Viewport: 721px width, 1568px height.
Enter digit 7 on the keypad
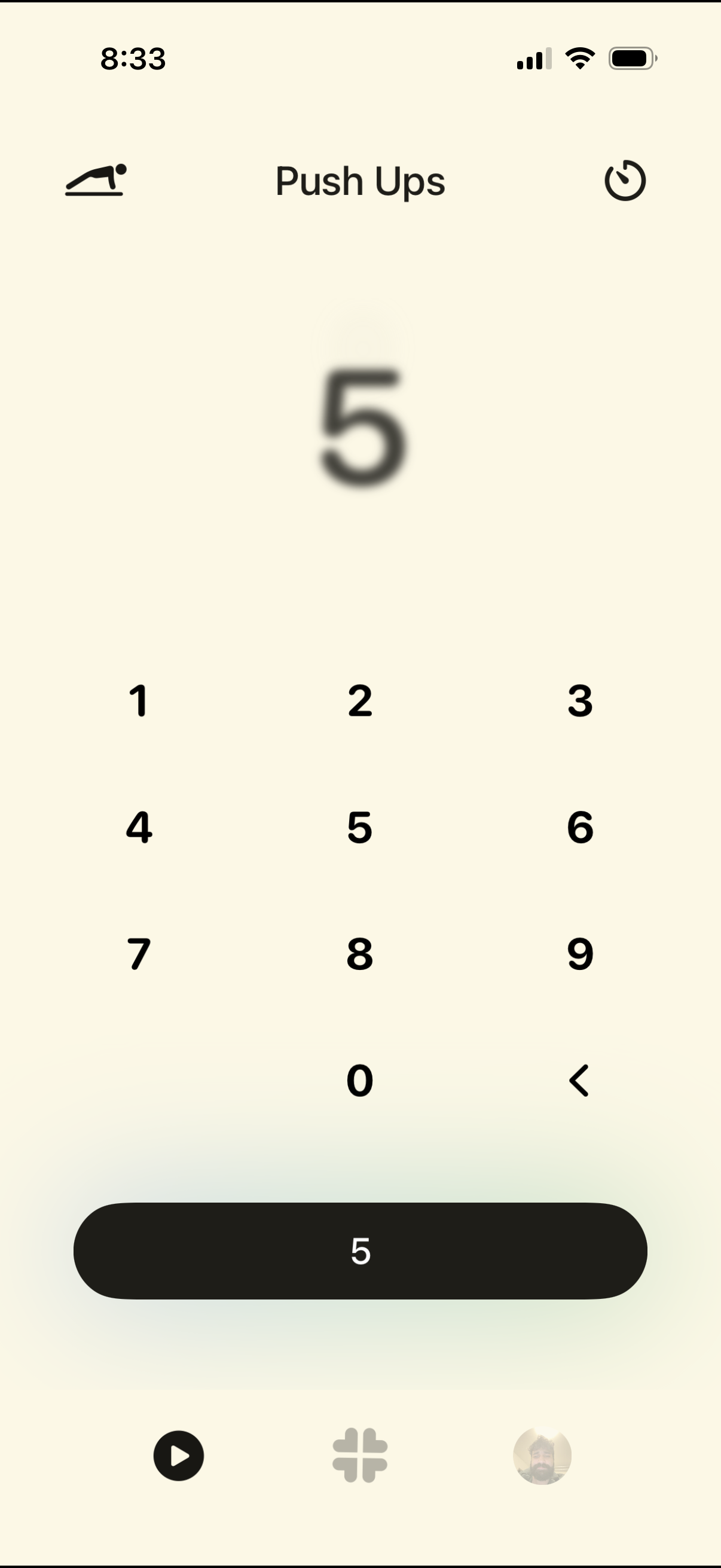click(x=139, y=954)
